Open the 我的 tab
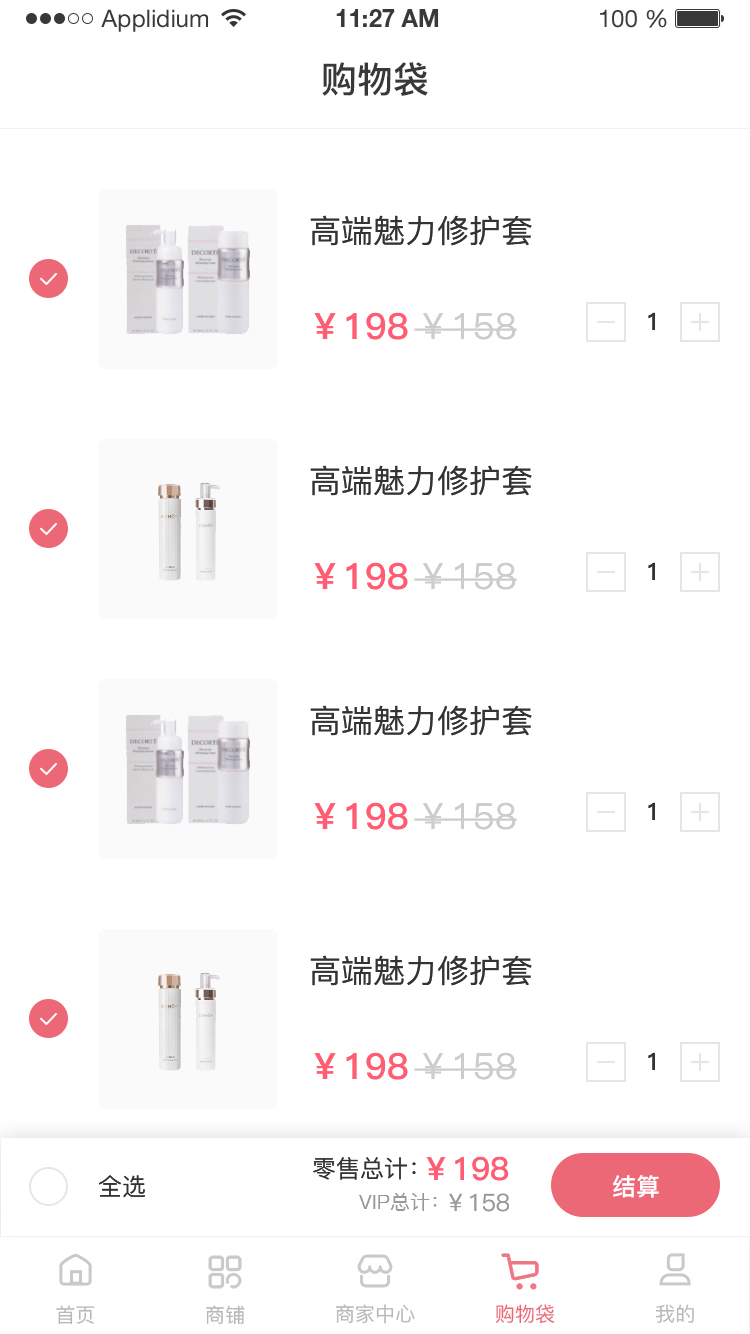This screenshot has height=1334, width=750. click(x=675, y=1288)
